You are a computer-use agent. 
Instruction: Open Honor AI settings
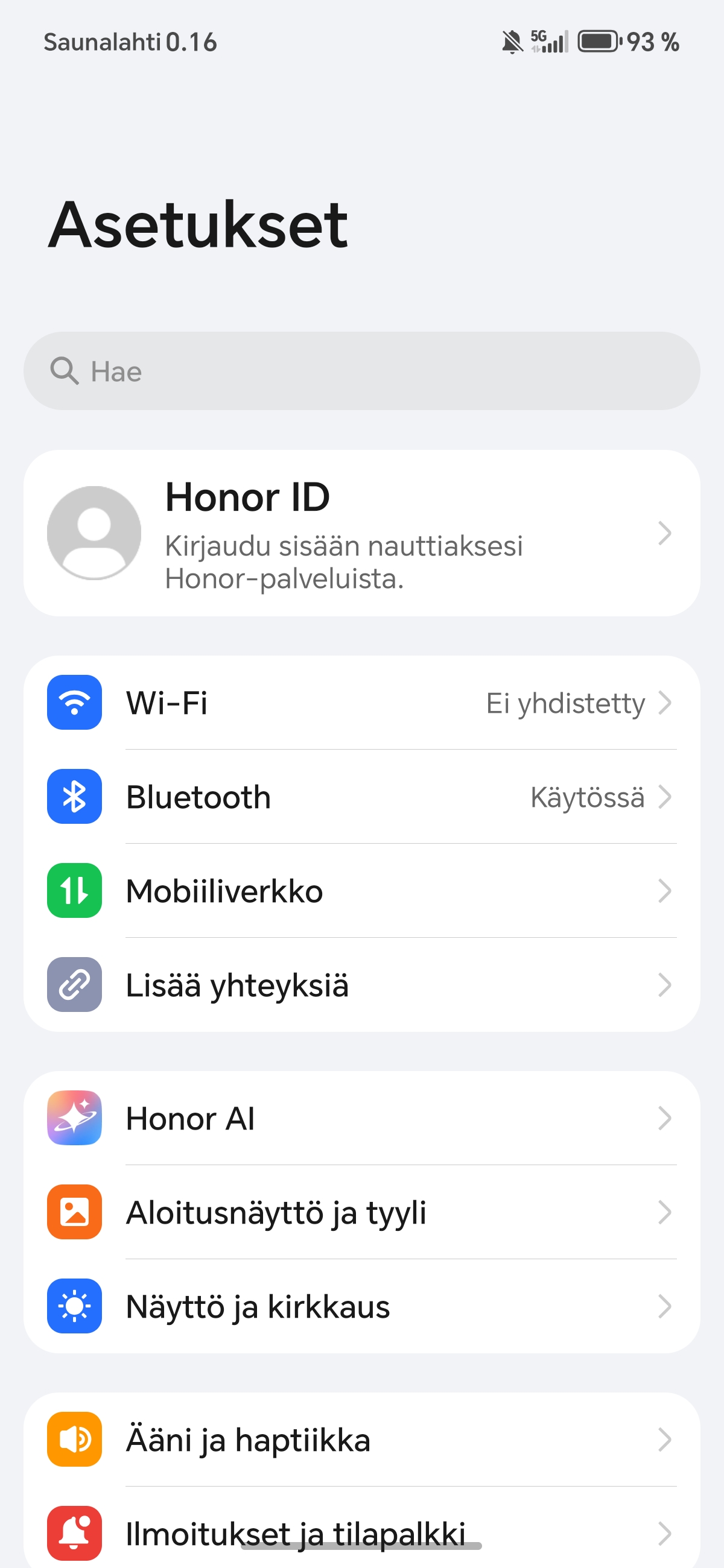[361, 1118]
